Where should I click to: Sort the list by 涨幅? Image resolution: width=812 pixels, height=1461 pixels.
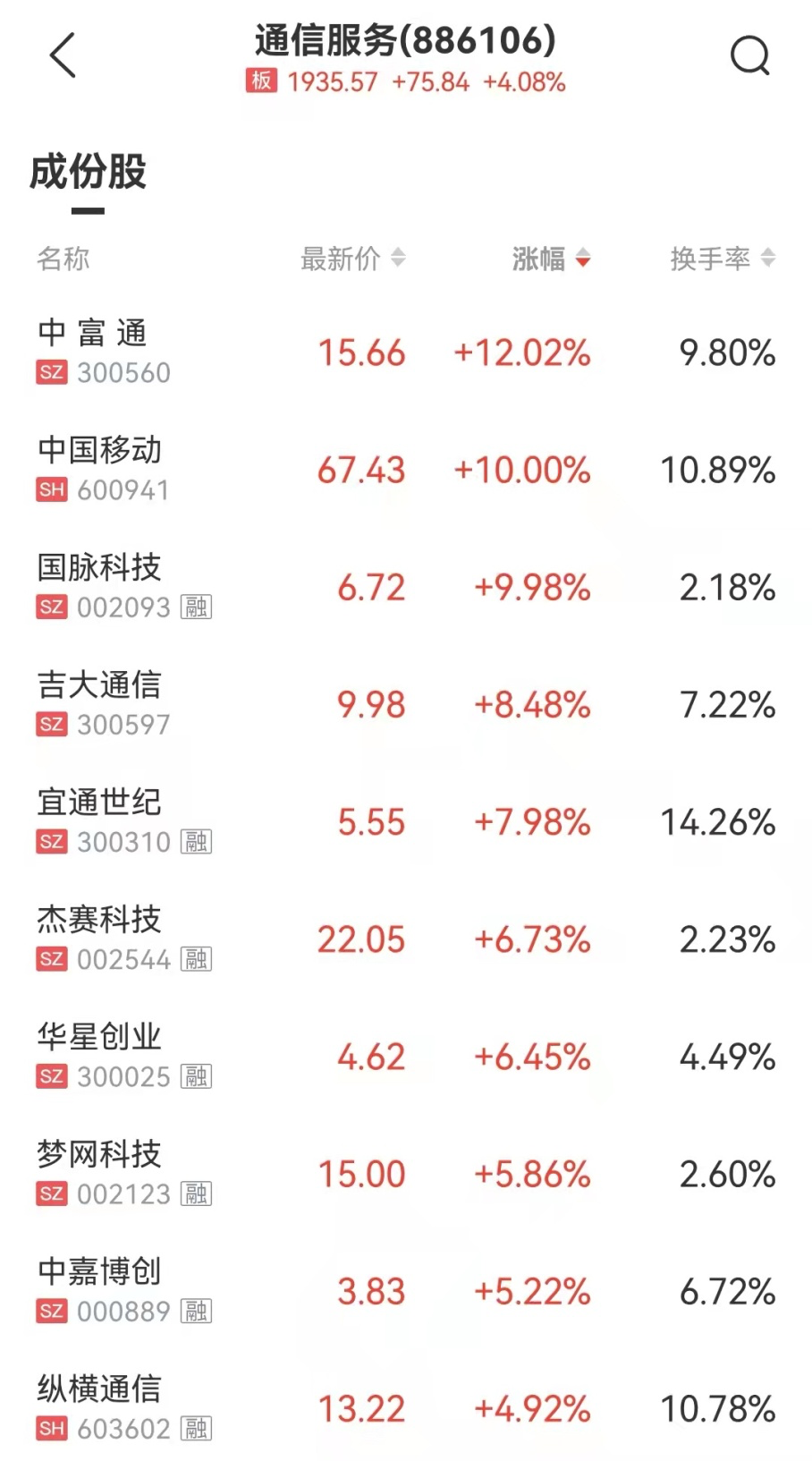[x=551, y=259]
